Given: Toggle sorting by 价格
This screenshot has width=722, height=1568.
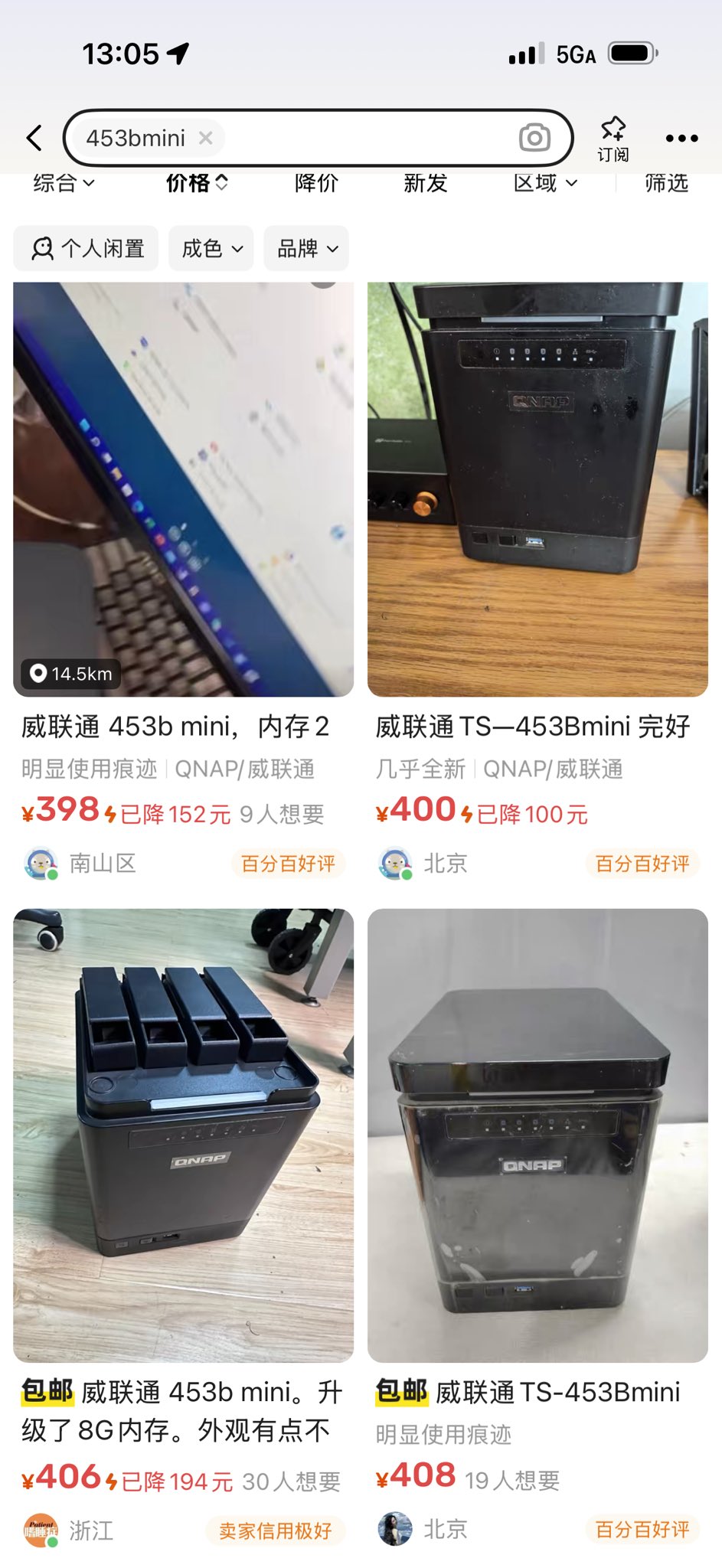Looking at the screenshot, I should (197, 183).
